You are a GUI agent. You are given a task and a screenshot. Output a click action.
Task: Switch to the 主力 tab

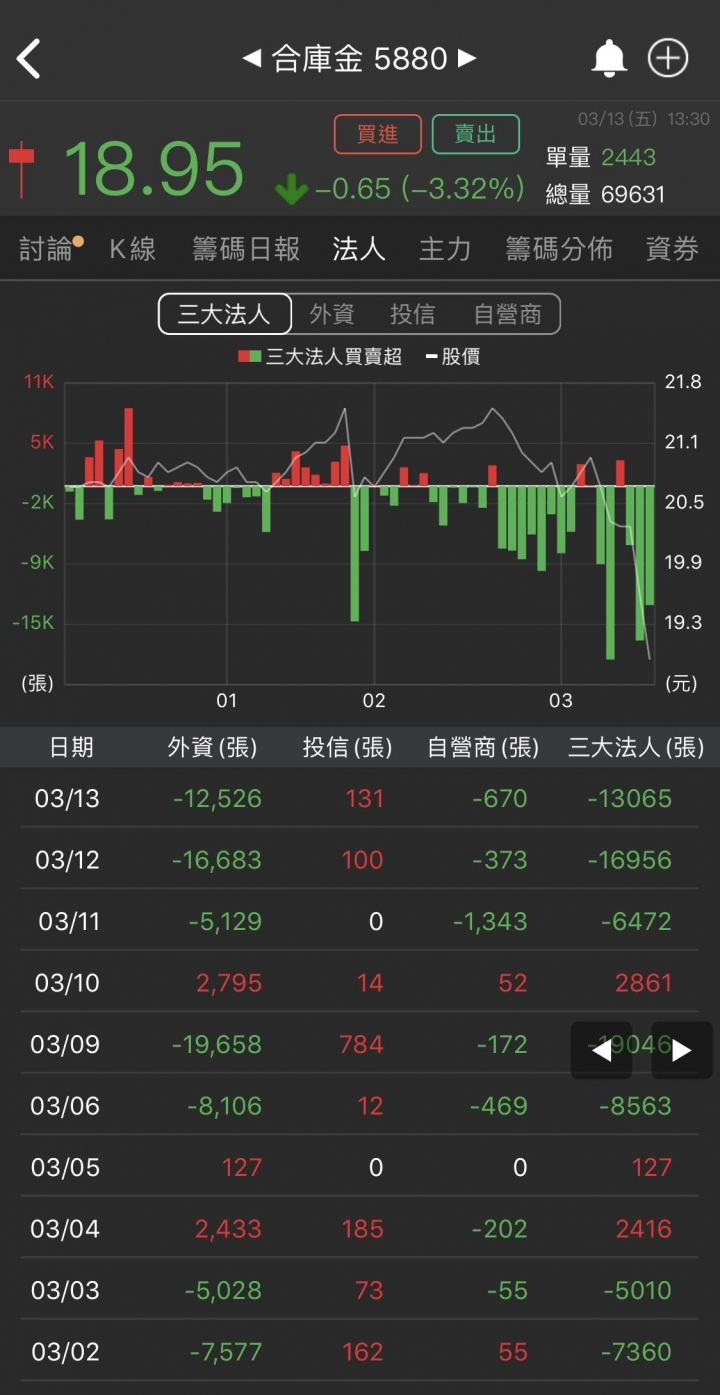[x=445, y=249]
